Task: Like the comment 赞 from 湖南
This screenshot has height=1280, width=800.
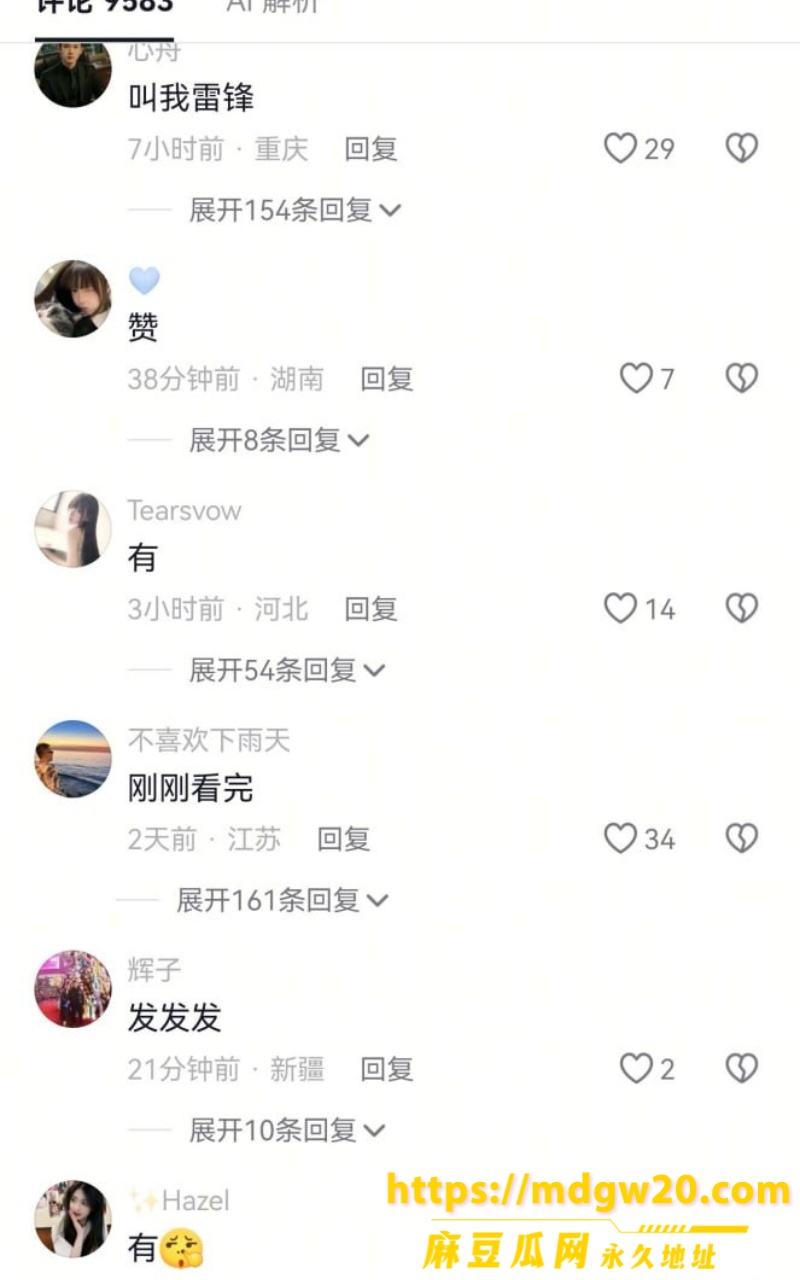Action: coord(636,379)
